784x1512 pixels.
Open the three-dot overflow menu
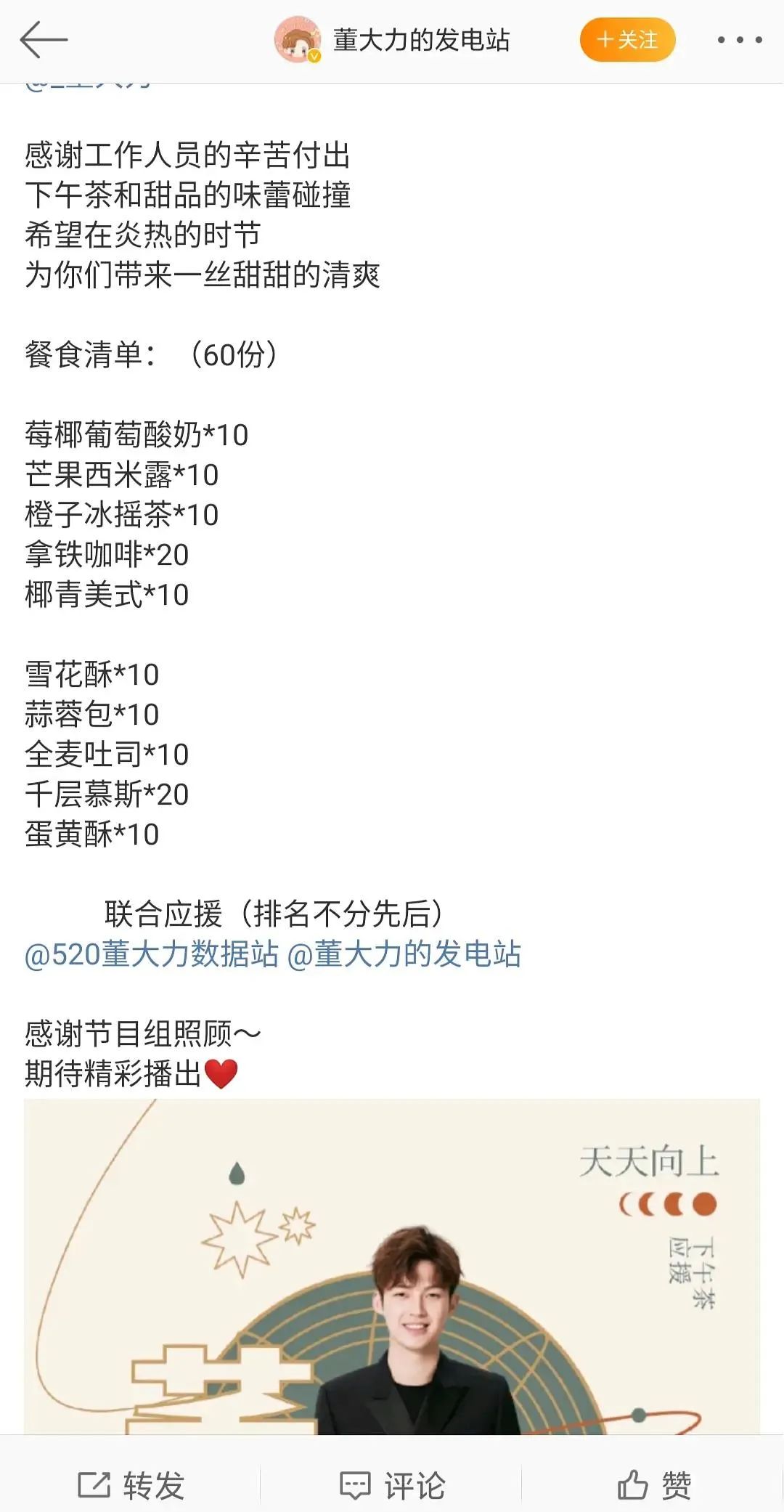pyautogui.click(x=739, y=40)
